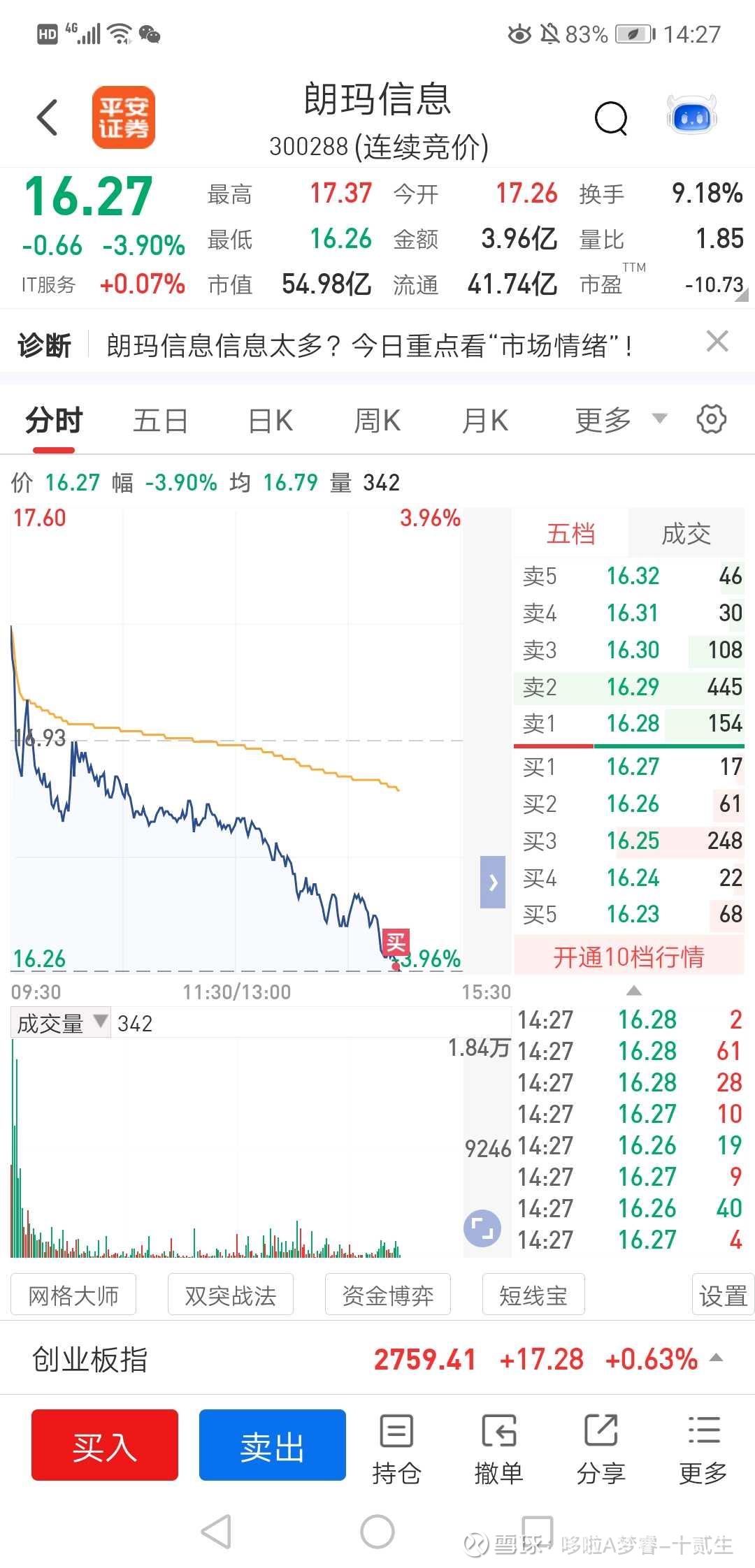
Task: Select the 周K chart tab
Action: point(377,421)
